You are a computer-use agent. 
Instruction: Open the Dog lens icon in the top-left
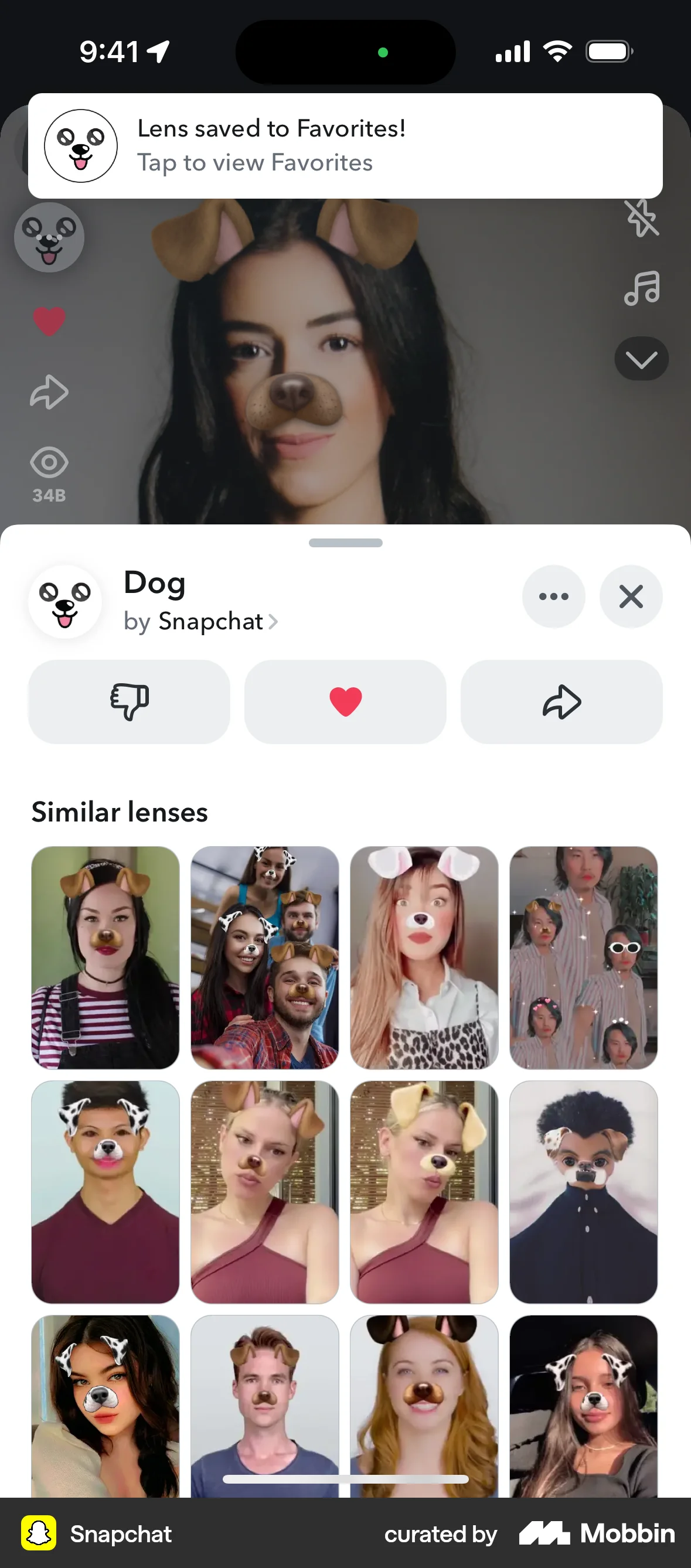(49, 237)
